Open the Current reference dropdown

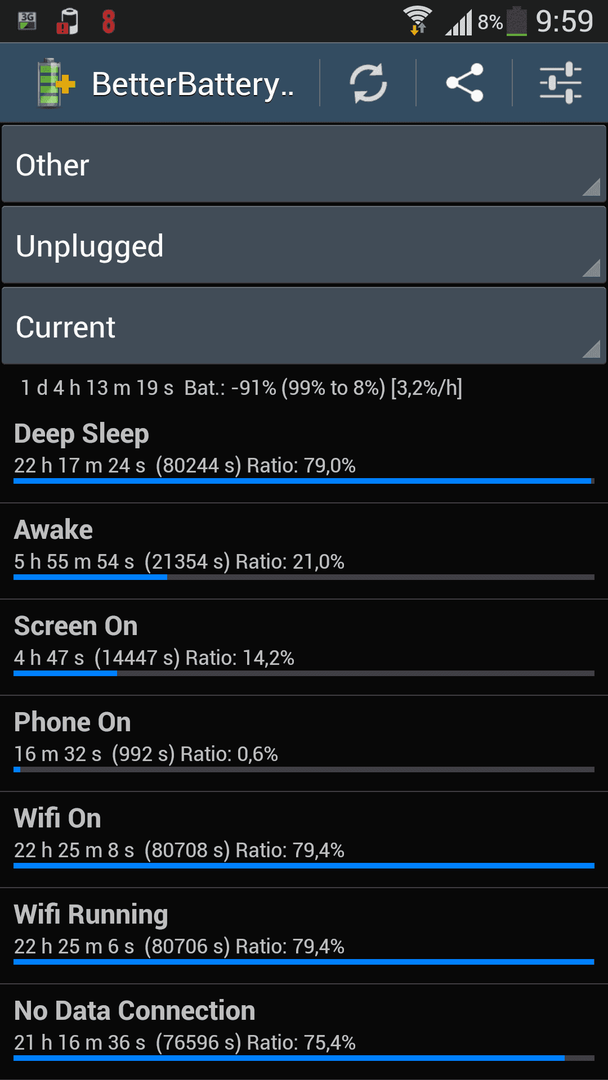(x=304, y=326)
